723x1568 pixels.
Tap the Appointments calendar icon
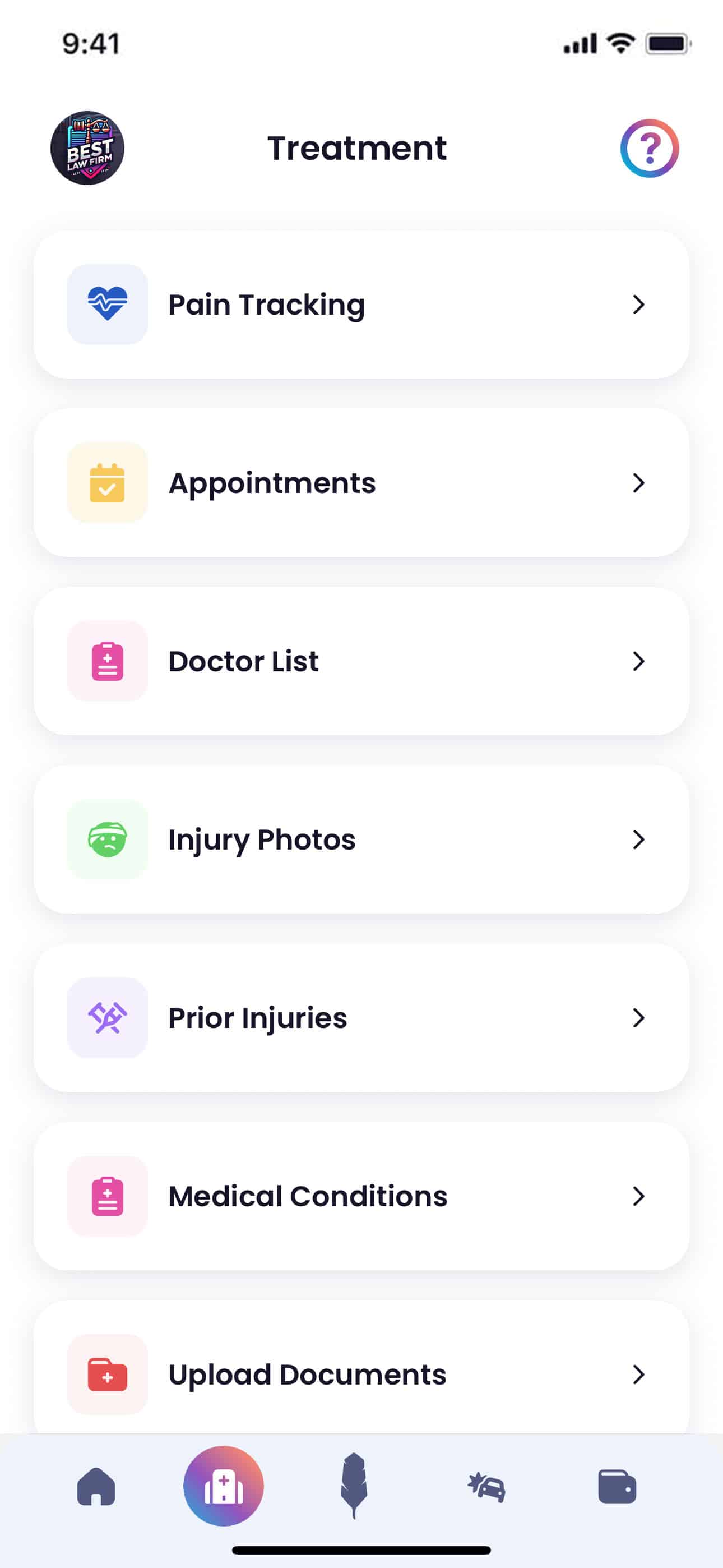(x=108, y=483)
